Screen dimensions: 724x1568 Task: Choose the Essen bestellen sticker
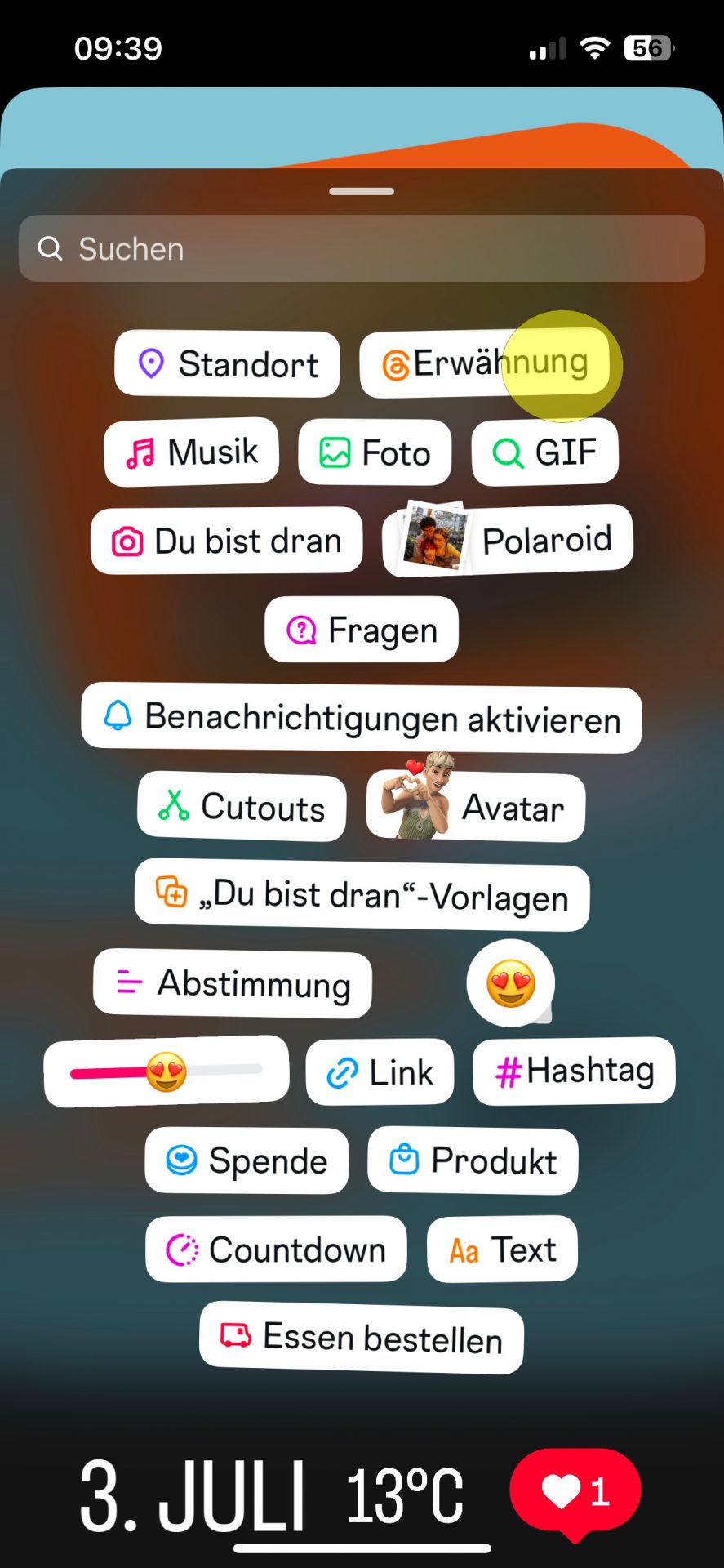(362, 1338)
